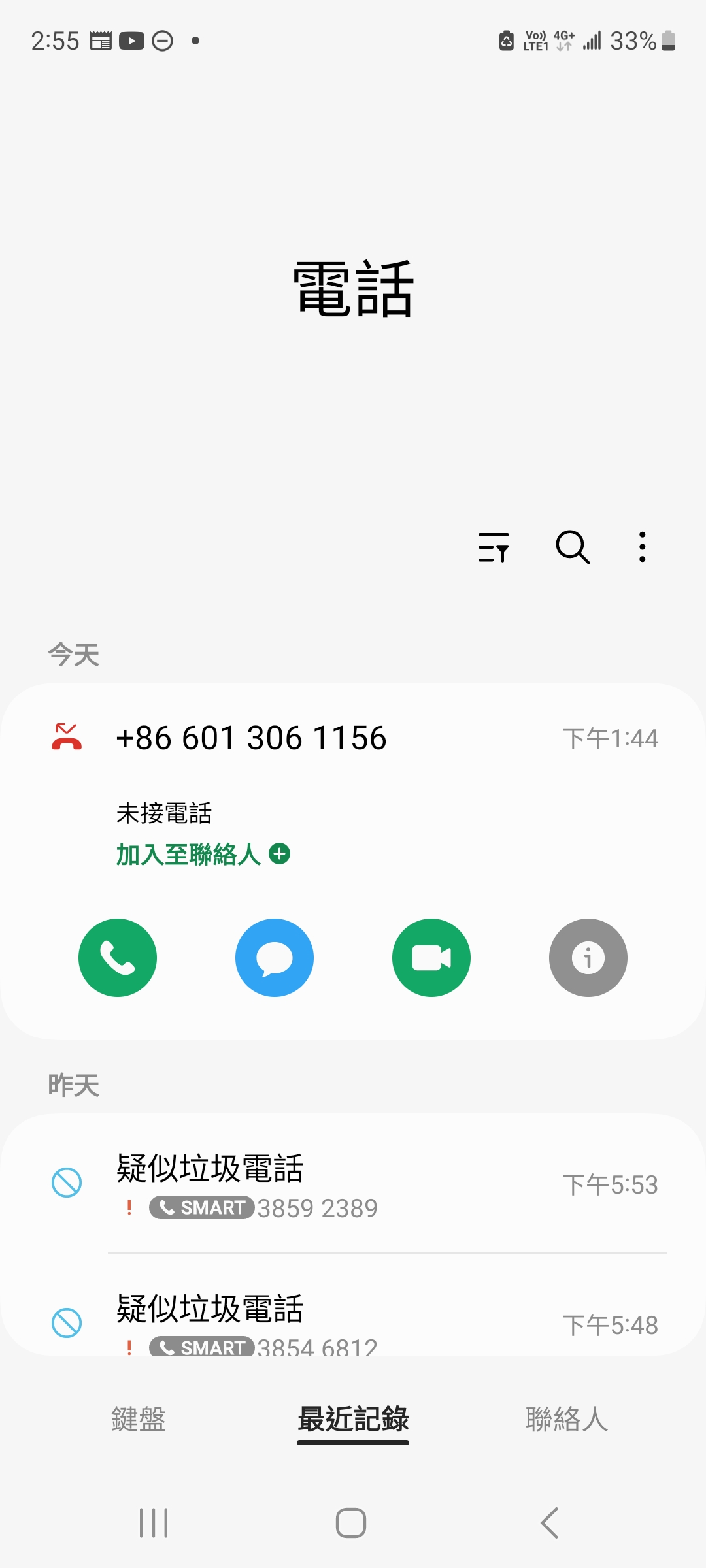Add +86 601 306 1156 to contacts
Viewport: 706px width, 1568px height.
(x=203, y=854)
